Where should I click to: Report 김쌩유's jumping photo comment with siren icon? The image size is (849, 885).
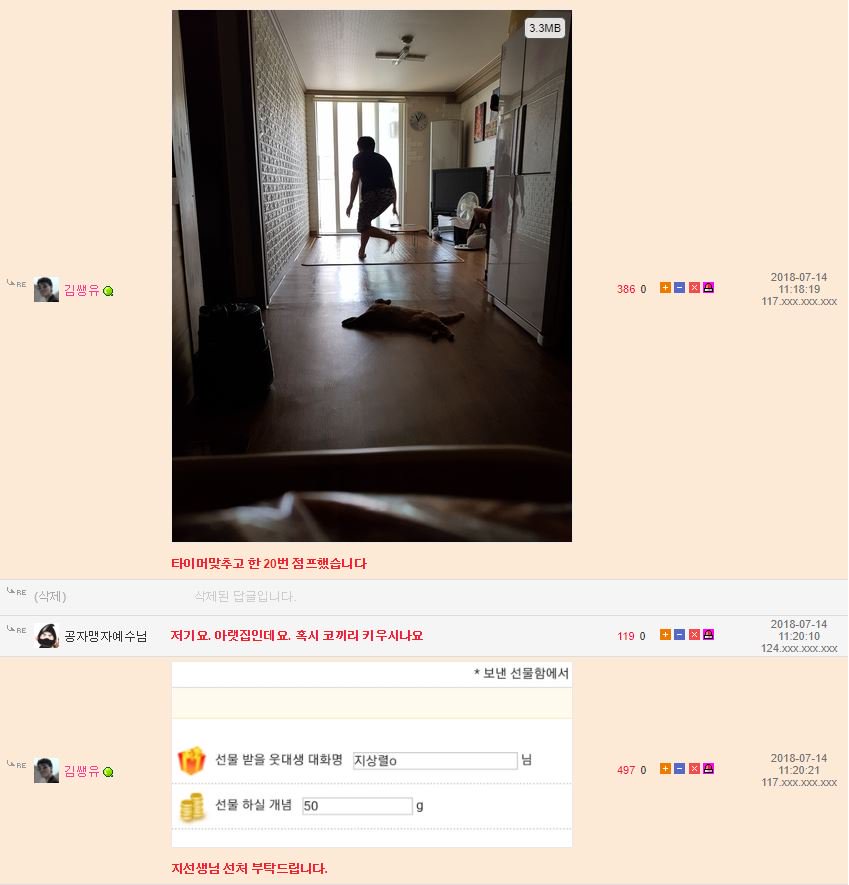[x=708, y=288]
